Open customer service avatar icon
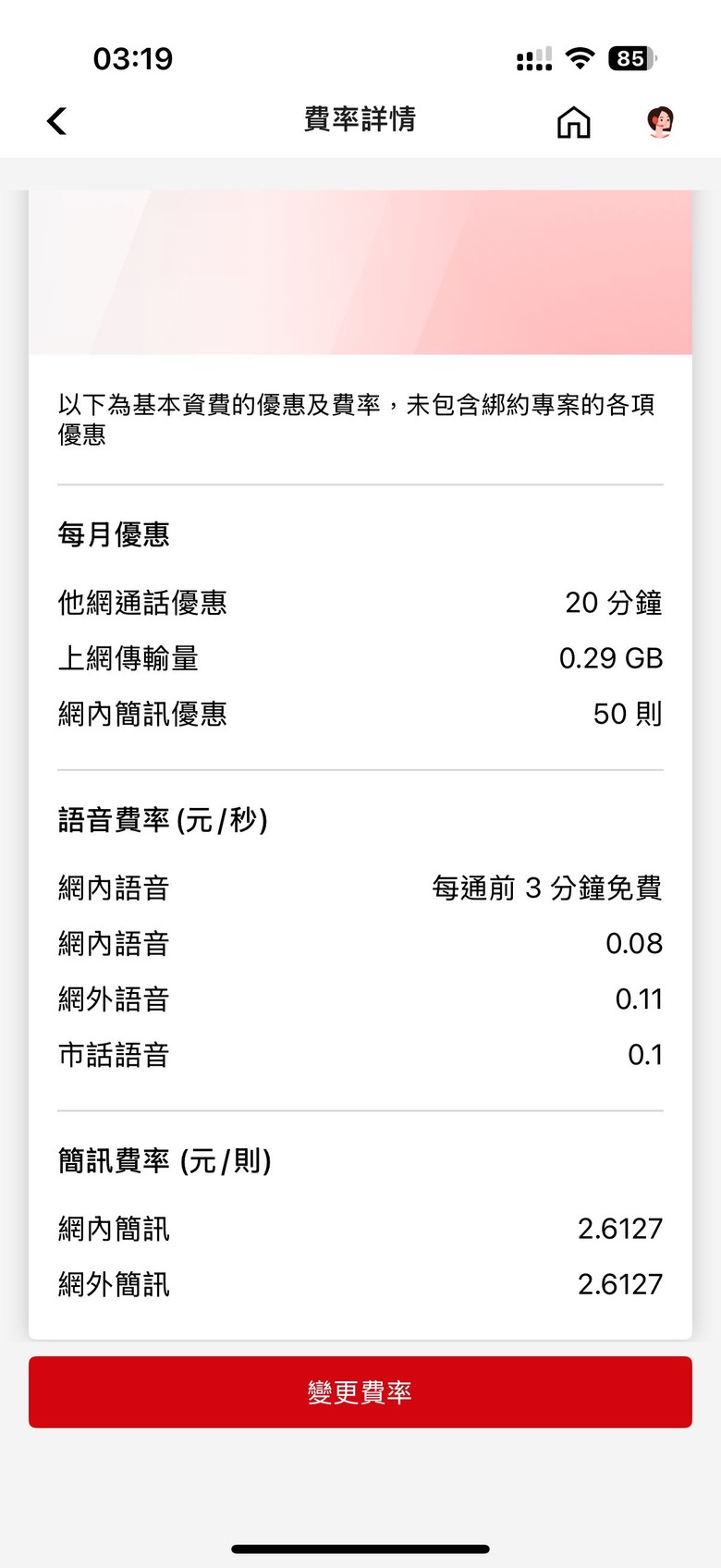721x1568 pixels. click(660, 122)
